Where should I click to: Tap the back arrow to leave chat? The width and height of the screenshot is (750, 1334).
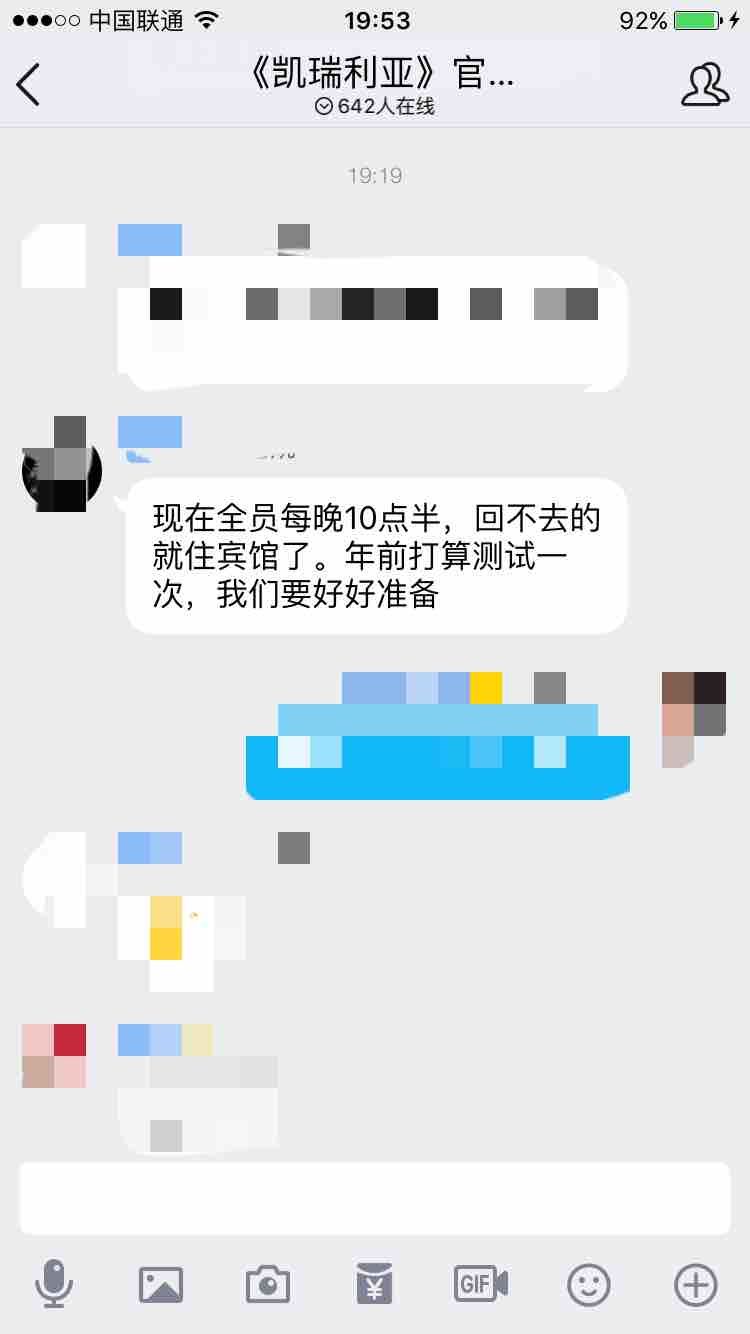click(30, 85)
